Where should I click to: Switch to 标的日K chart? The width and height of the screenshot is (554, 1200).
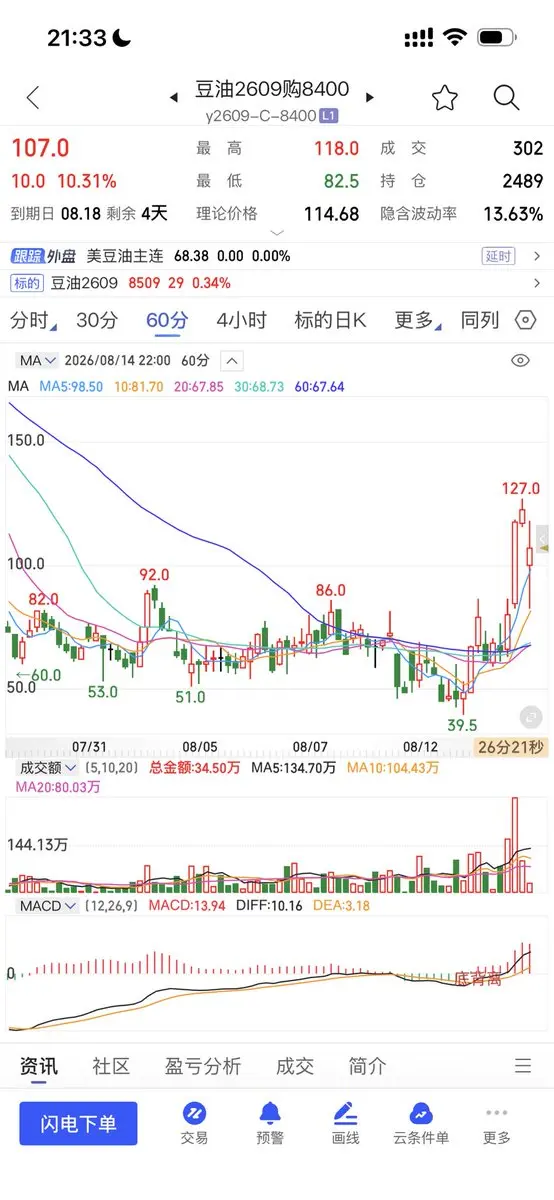[x=331, y=321]
